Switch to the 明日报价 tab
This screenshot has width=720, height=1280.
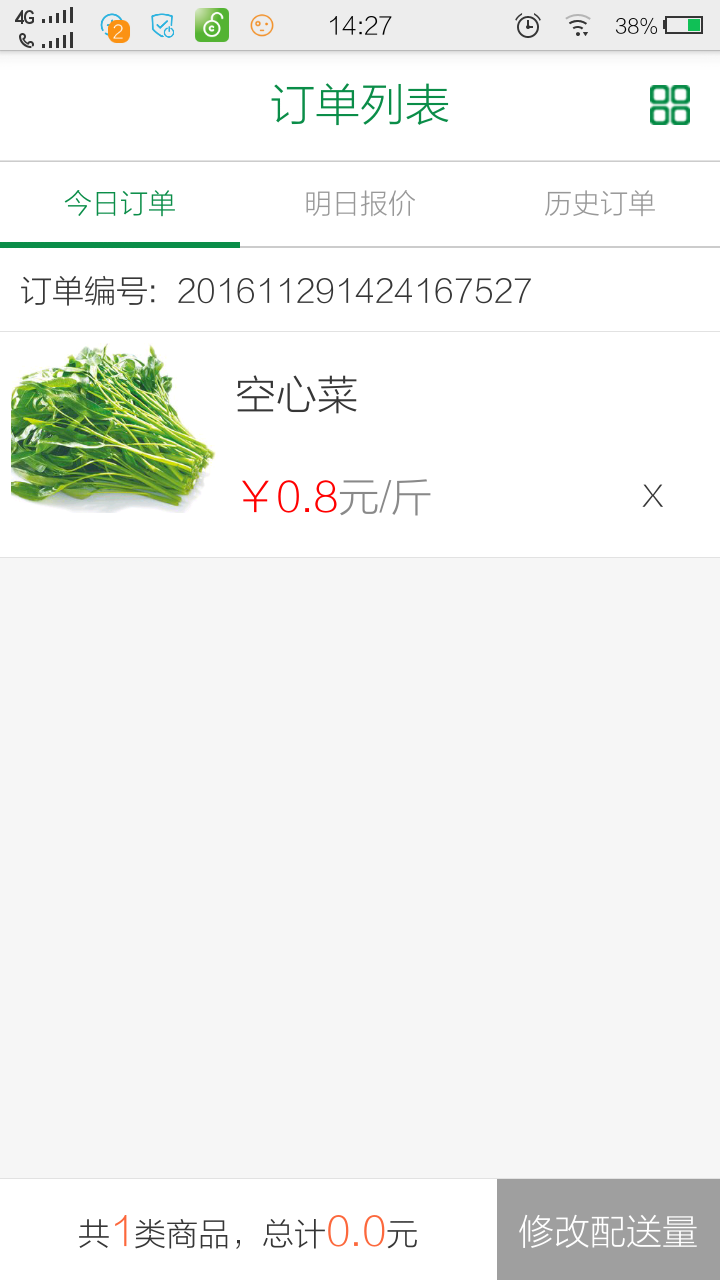point(360,204)
